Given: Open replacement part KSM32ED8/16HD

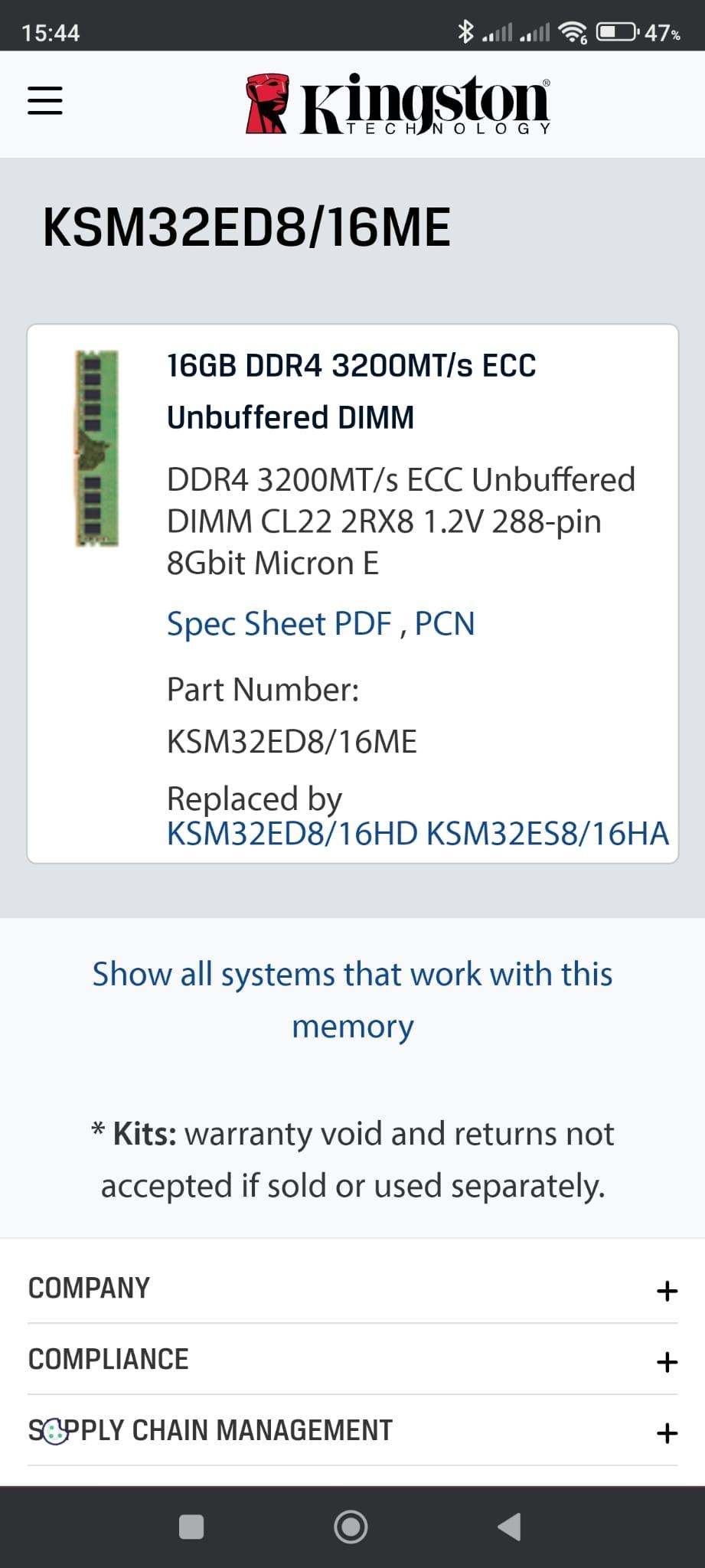Looking at the screenshot, I should pyautogui.click(x=292, y=833).
